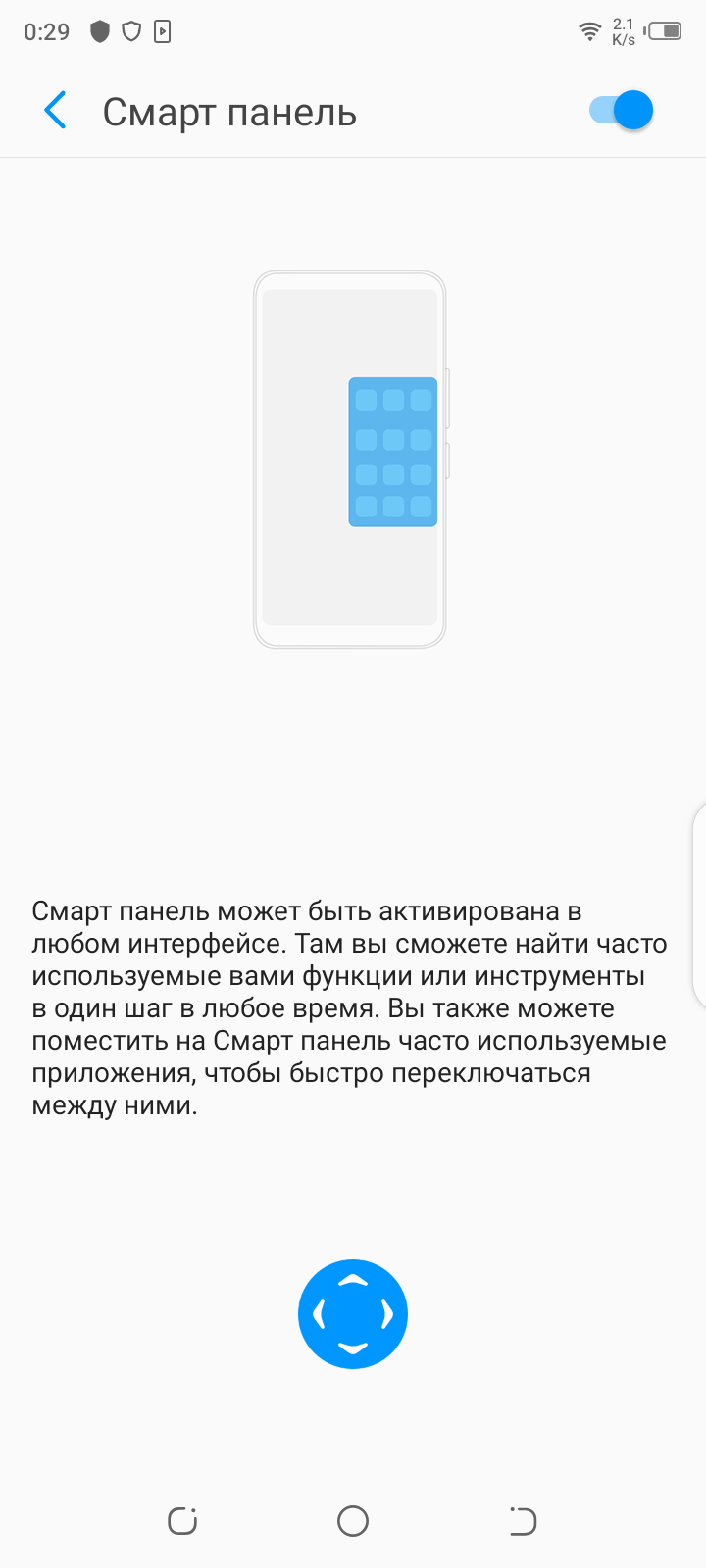Go back from Смарт панель settings
706x1568 pixels.
pos(56,111)
